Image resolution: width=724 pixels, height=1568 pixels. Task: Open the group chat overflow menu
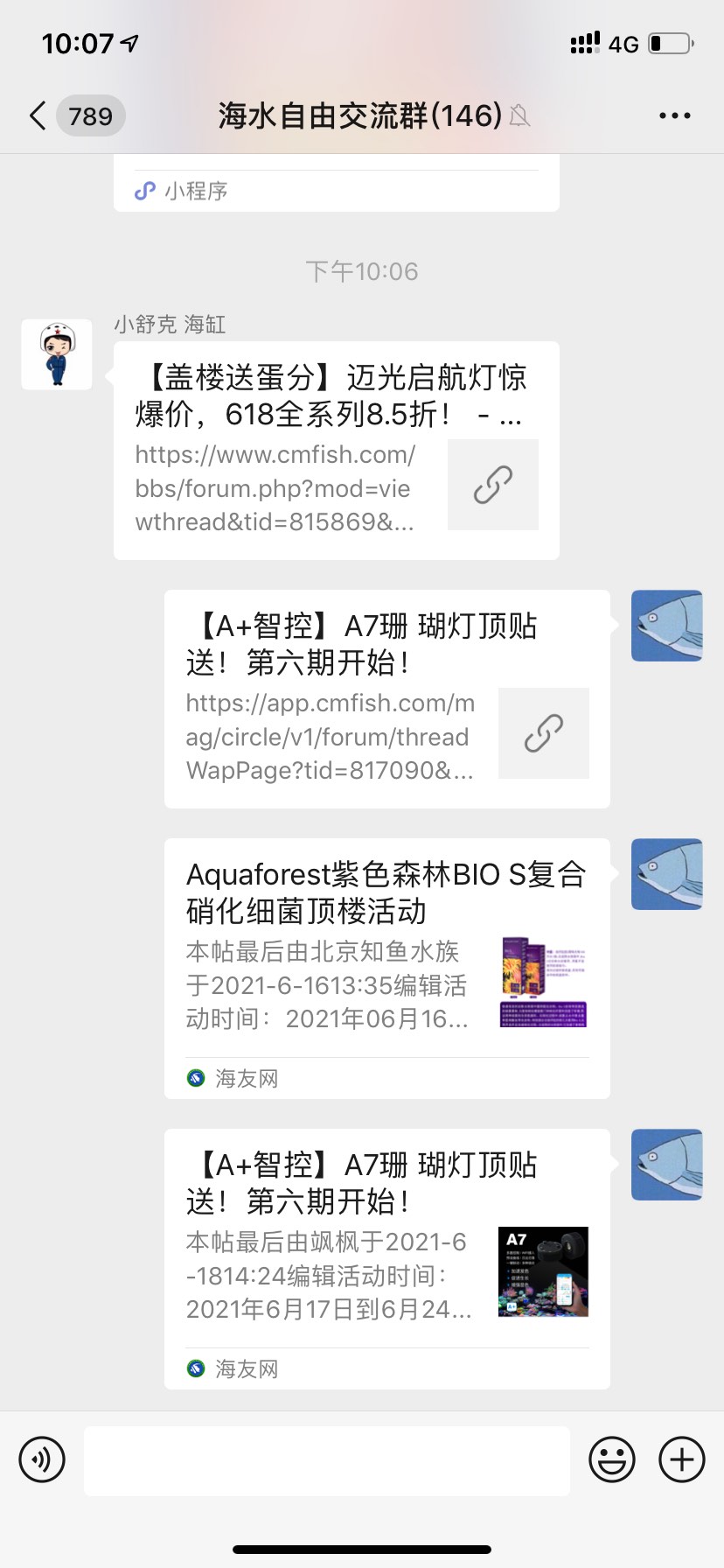pyautogui.click(x=674, y=115)
